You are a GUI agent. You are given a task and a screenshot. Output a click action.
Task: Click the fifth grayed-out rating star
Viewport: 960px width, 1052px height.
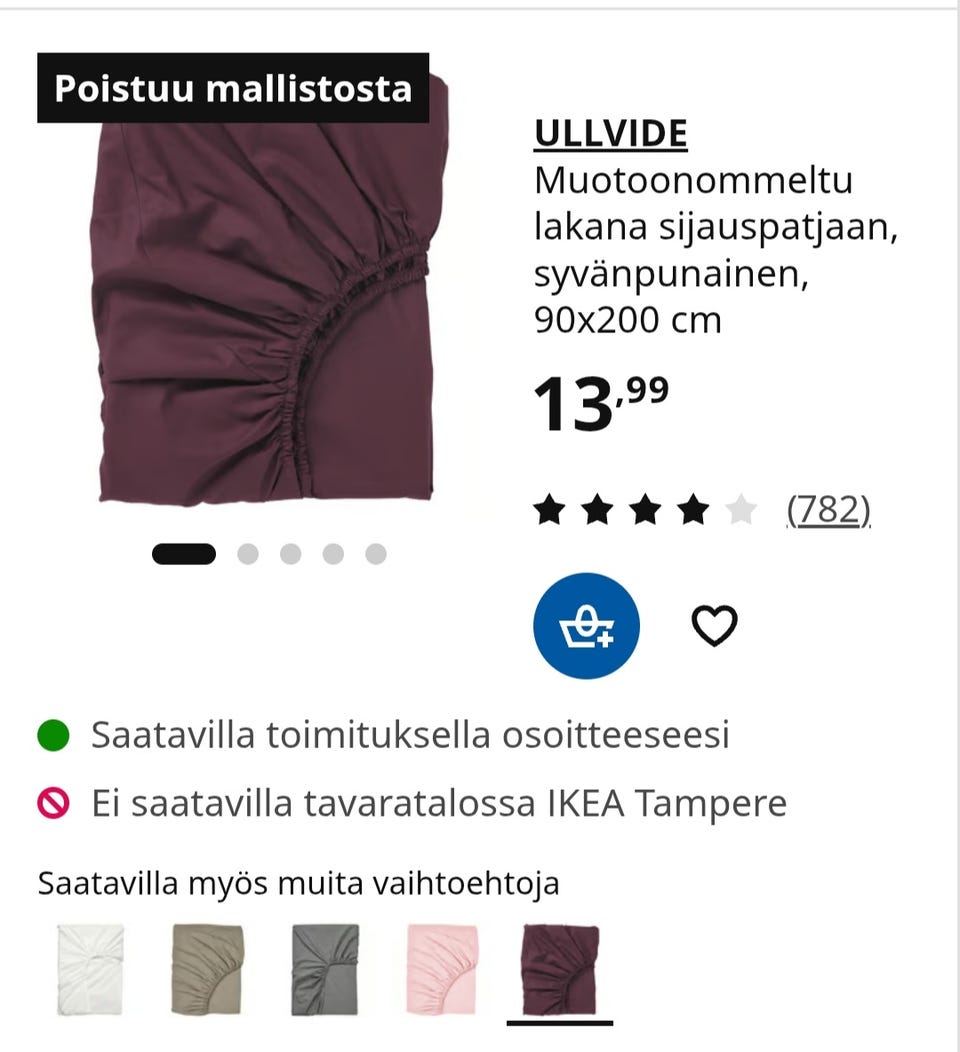tap(743, 509)
